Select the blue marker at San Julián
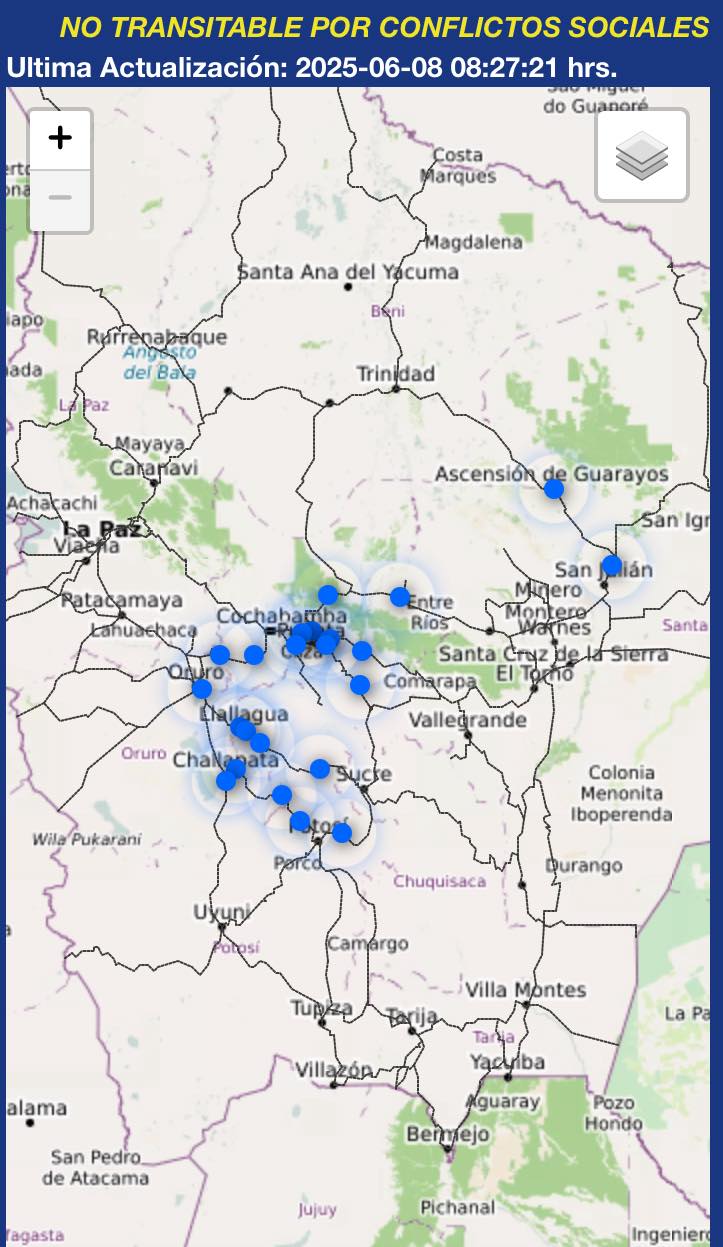This screenshot has height=1247, width=723. [x=612, y=564]
